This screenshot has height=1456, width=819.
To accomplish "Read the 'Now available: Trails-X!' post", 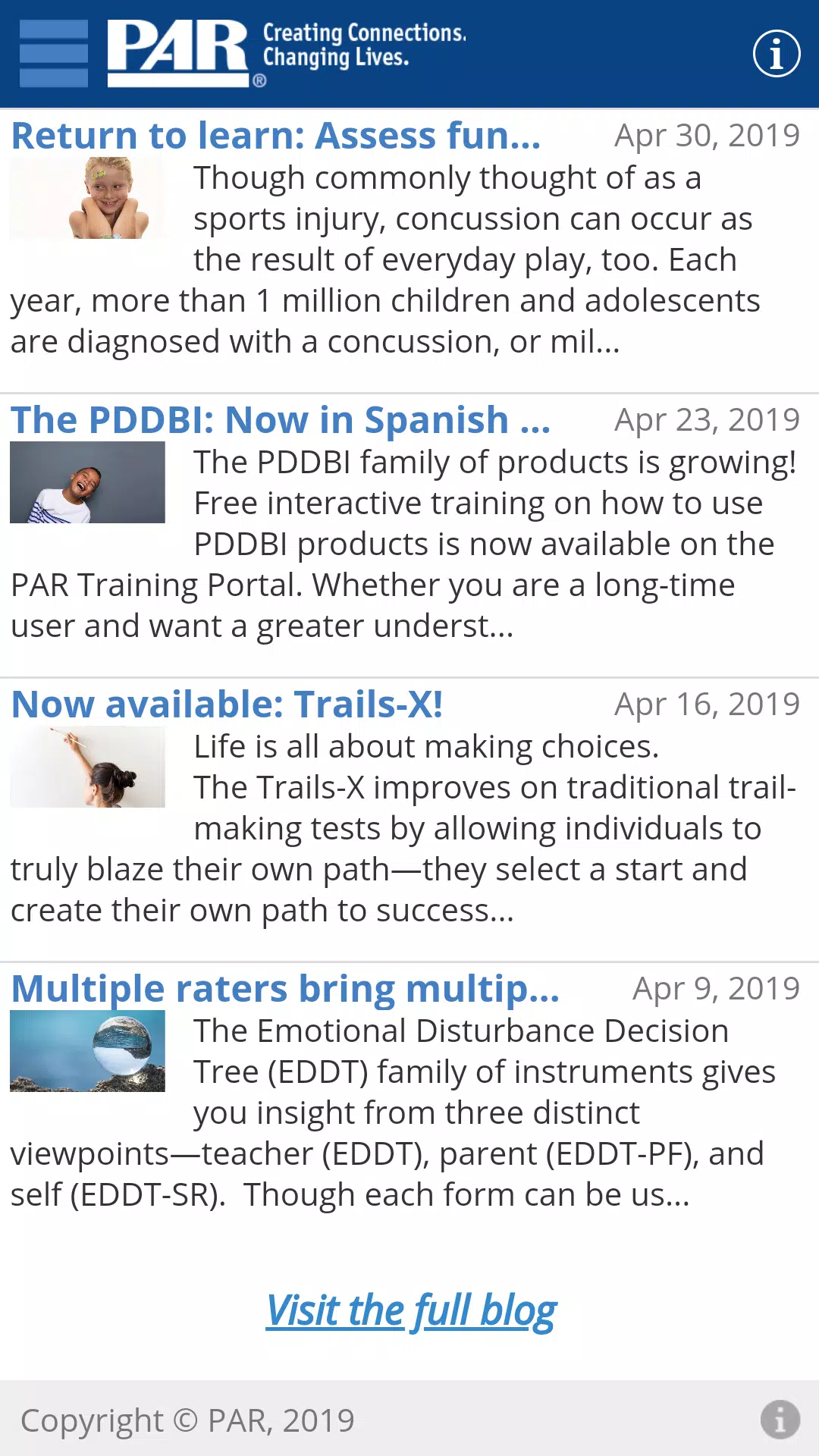I will point(227,705).
